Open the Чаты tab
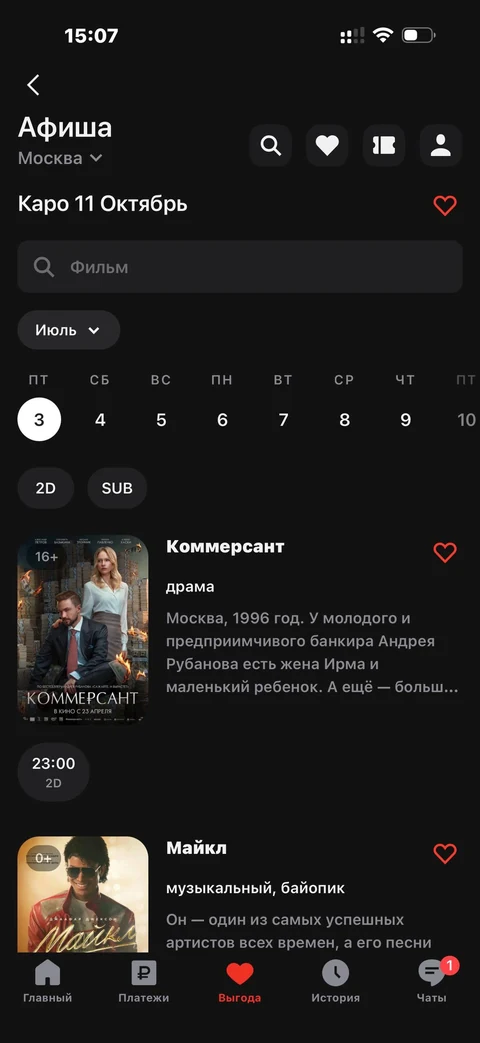The image size is (480, 1043). click(432, 982)
